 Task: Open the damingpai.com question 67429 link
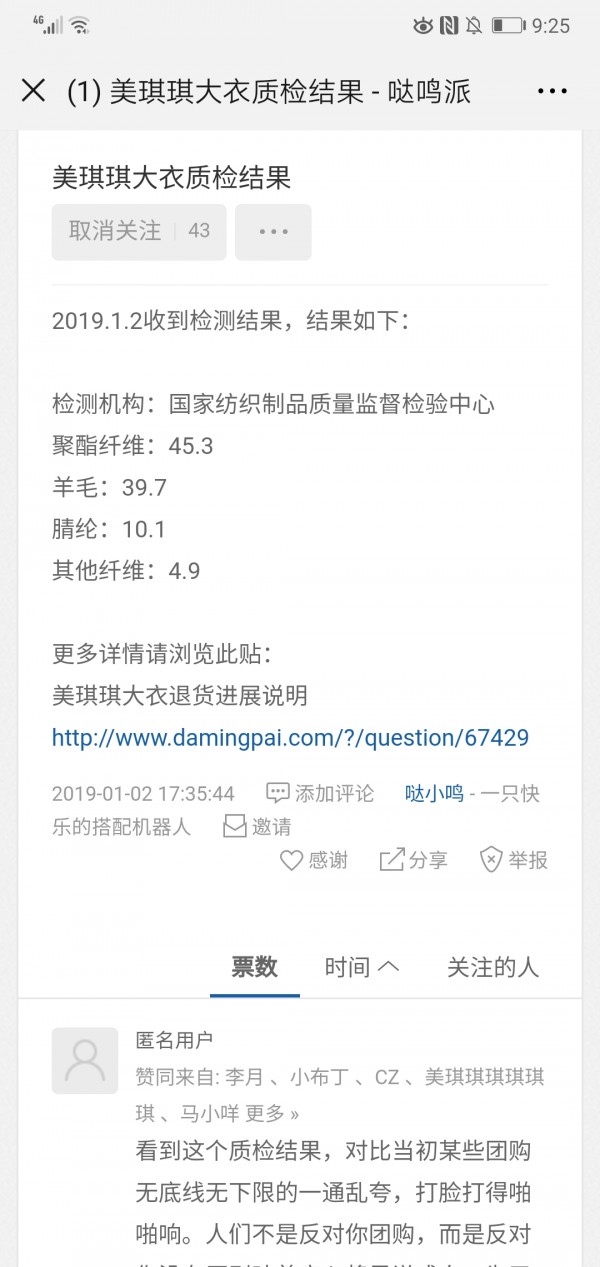(x=290, y=738)
